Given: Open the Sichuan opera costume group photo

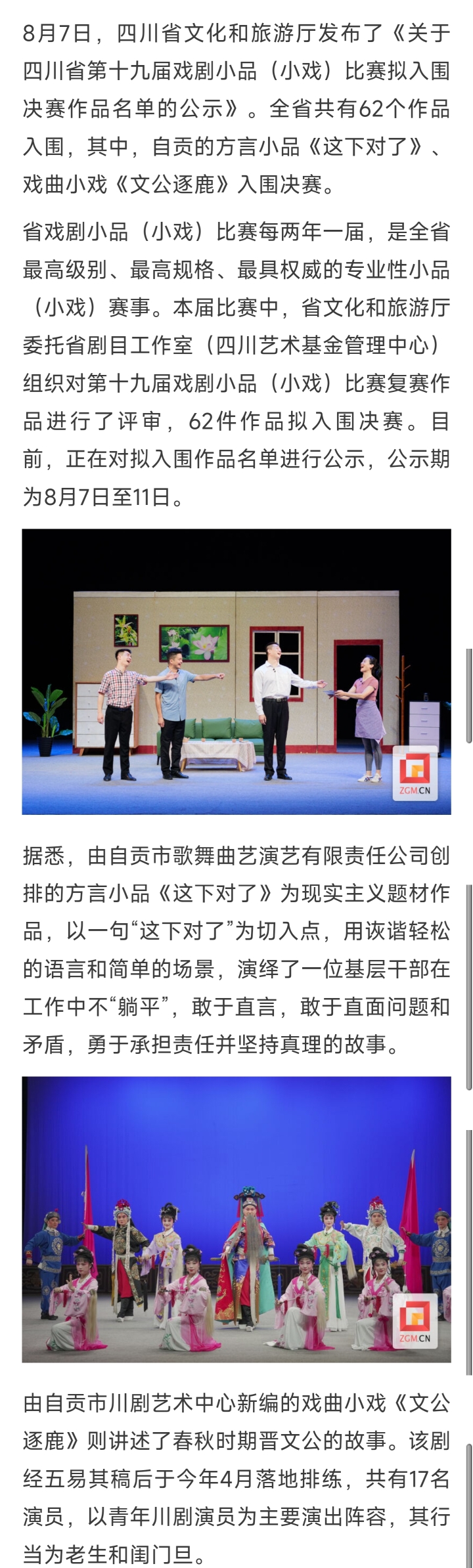Looking at the screenshot, I should pos(236,1219).
